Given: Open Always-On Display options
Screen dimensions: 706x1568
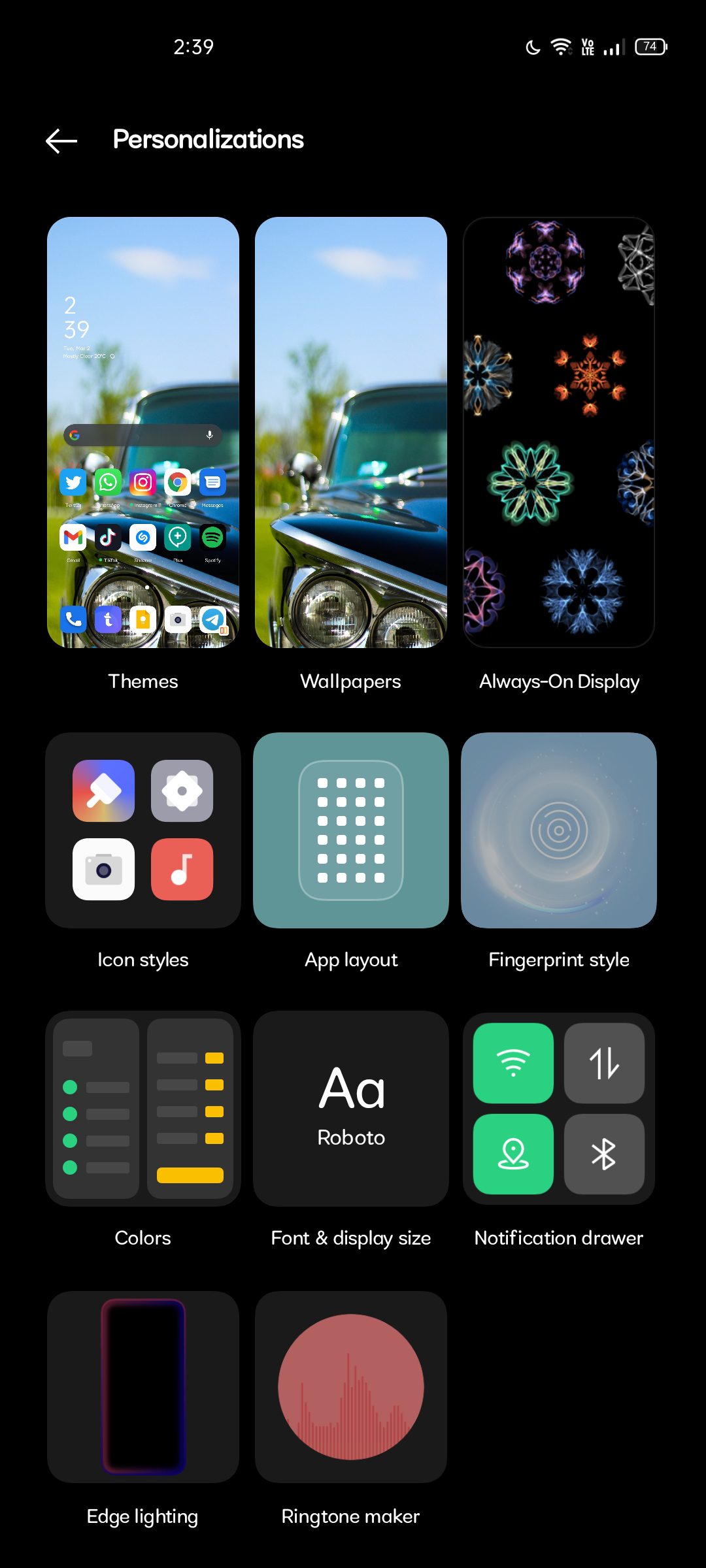Looking at the screenshot, I should [559, 433].
